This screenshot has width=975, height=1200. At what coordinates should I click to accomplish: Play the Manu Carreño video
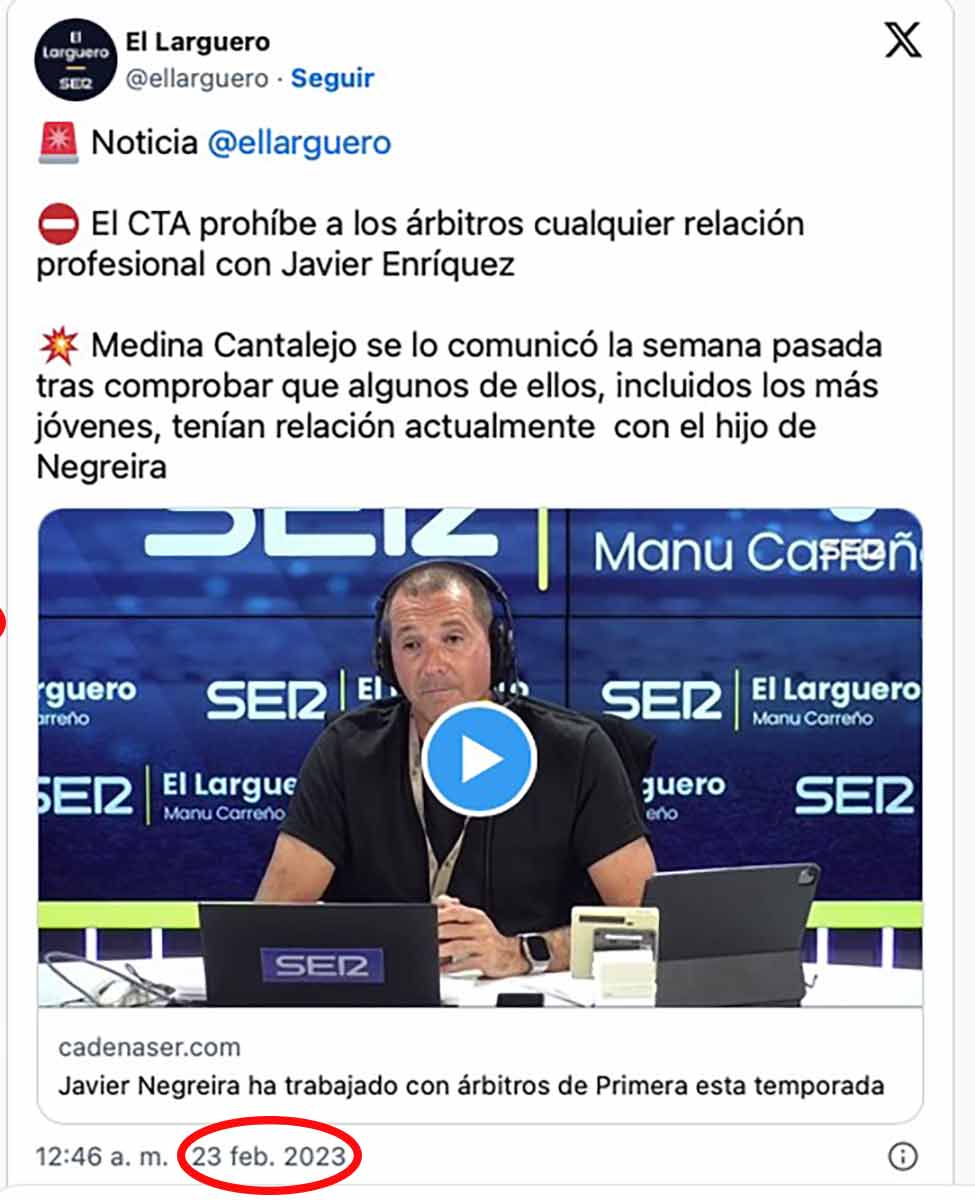[x=480, y=759]
